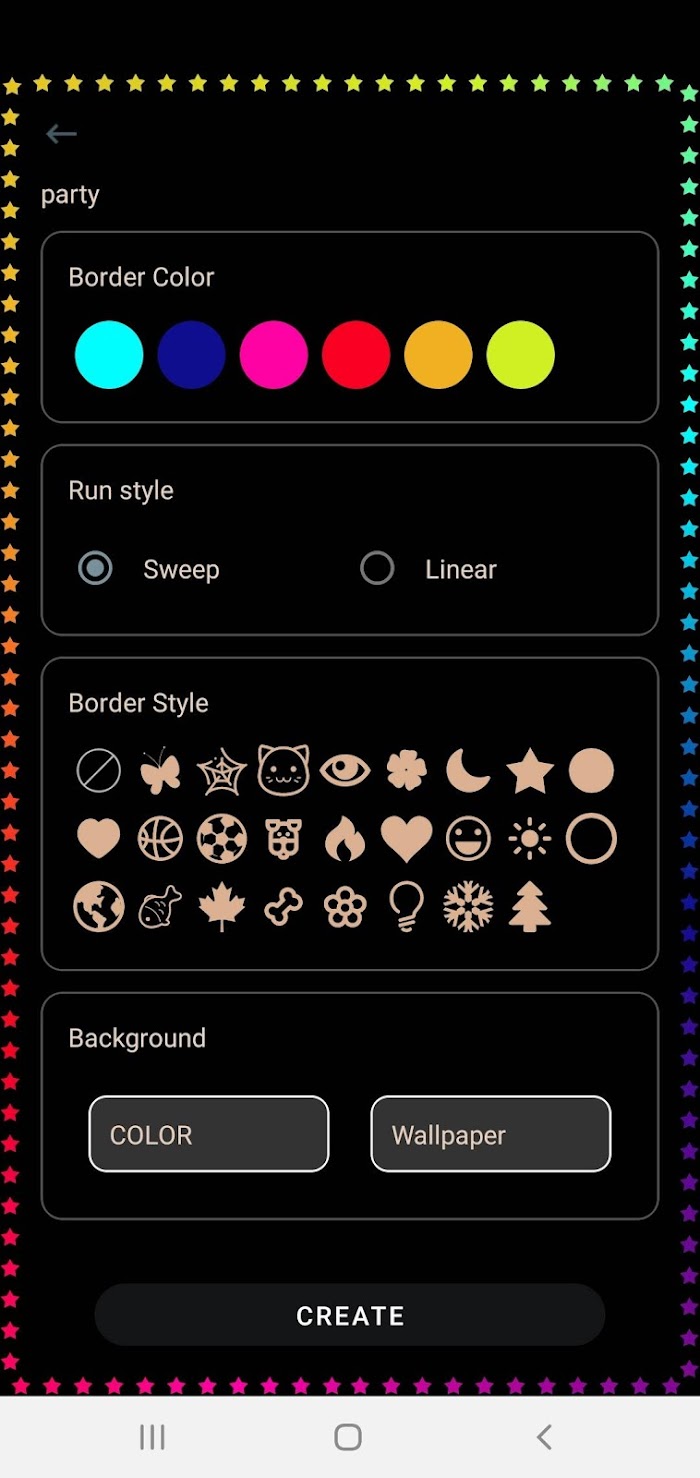Choose the dark blue border color
This screenshot has width=700, height=1478.
[x=191, y=355]
